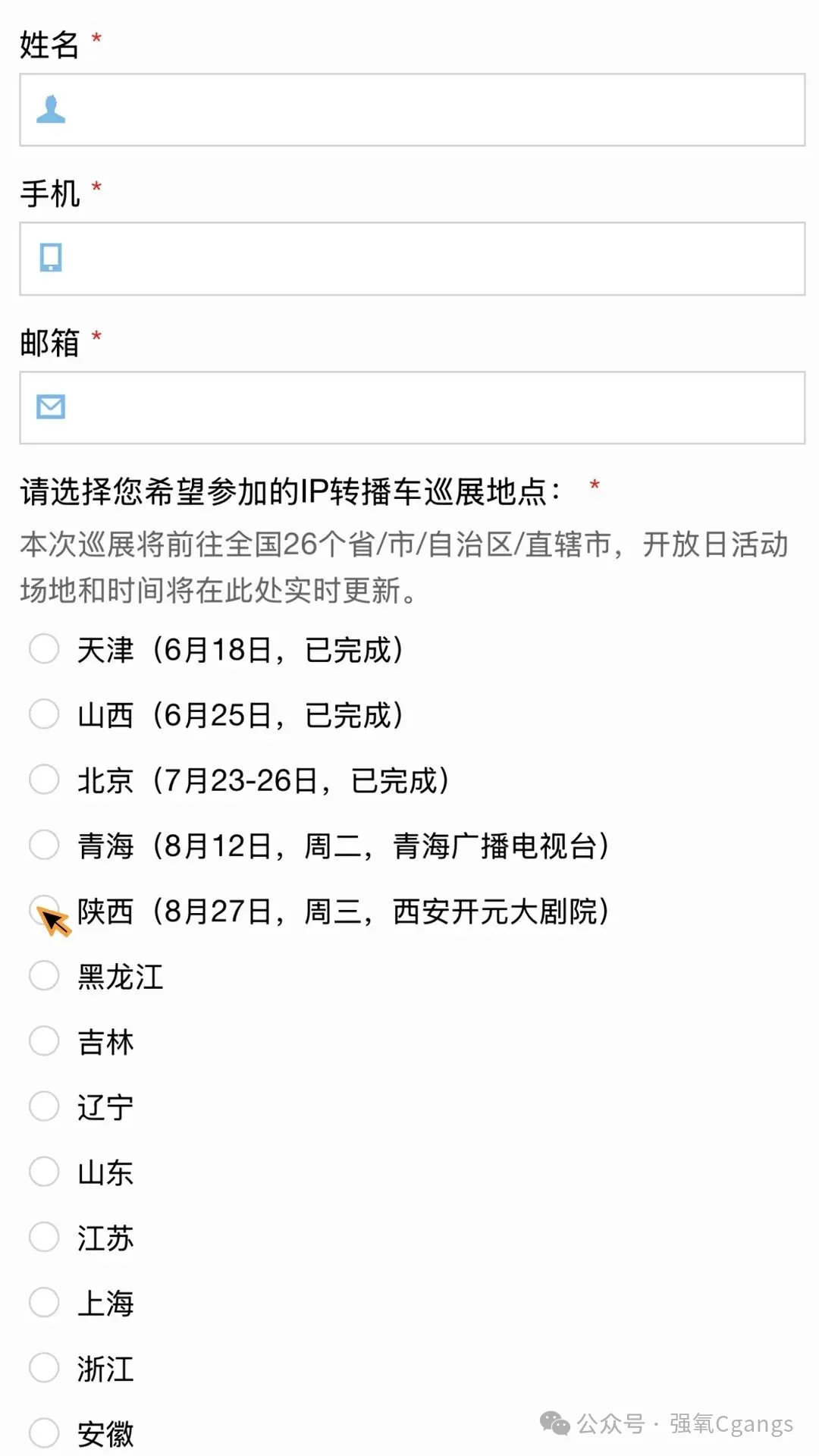Select the 天津 radio option

(44, 649)
